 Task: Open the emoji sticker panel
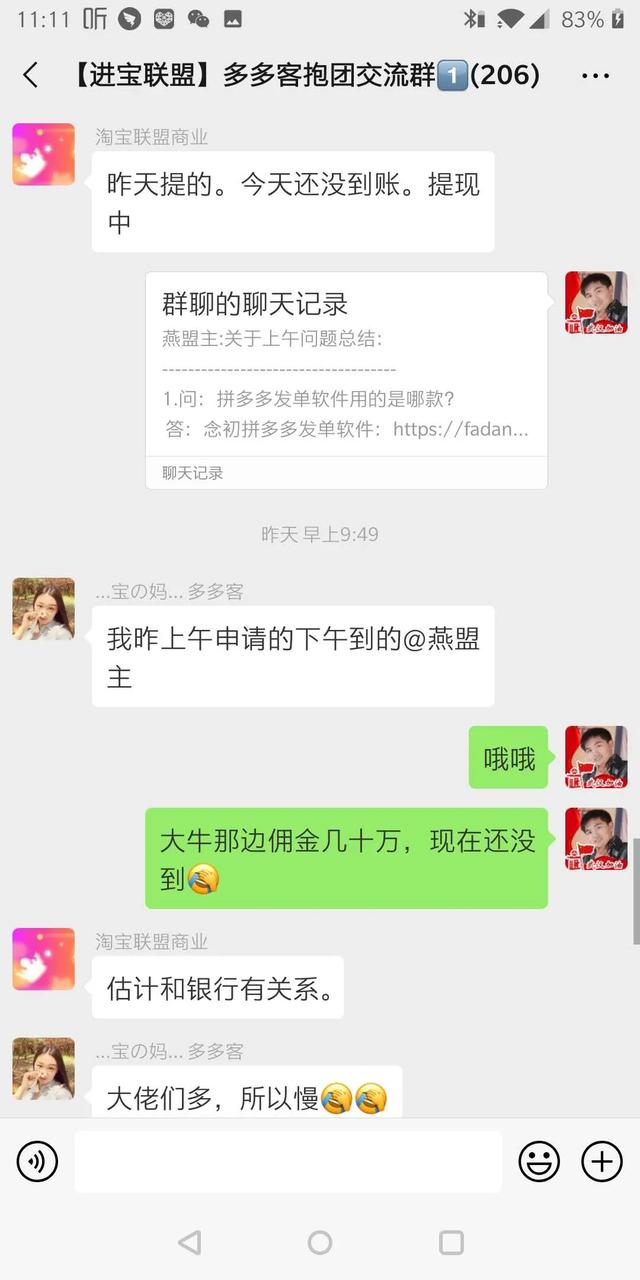(x=539, y=1161)
